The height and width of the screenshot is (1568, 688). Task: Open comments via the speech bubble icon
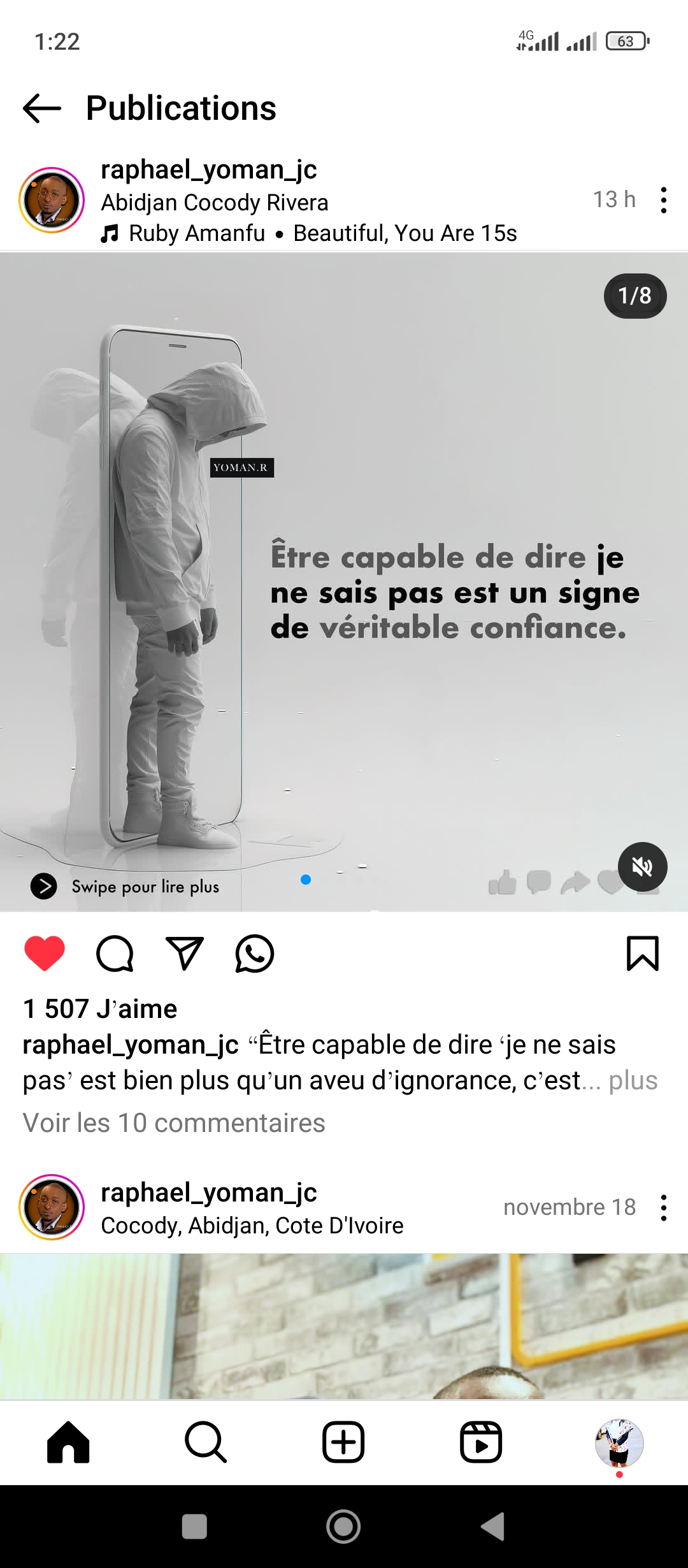[x=115, y=954]
